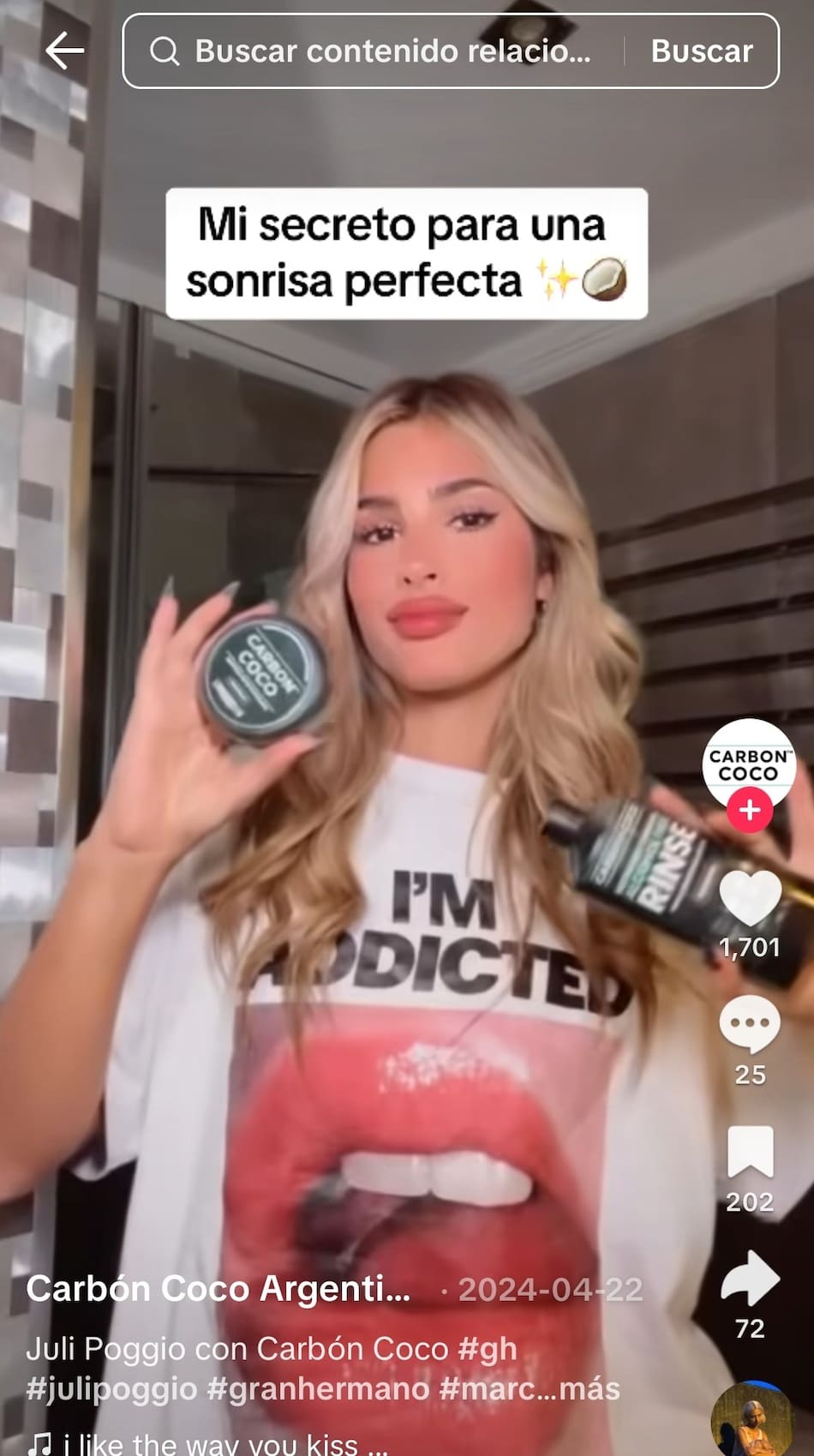Screen dimensions: 814x1456
Task: Save this video to bookmarks
Action: [x=750, y=1153]
